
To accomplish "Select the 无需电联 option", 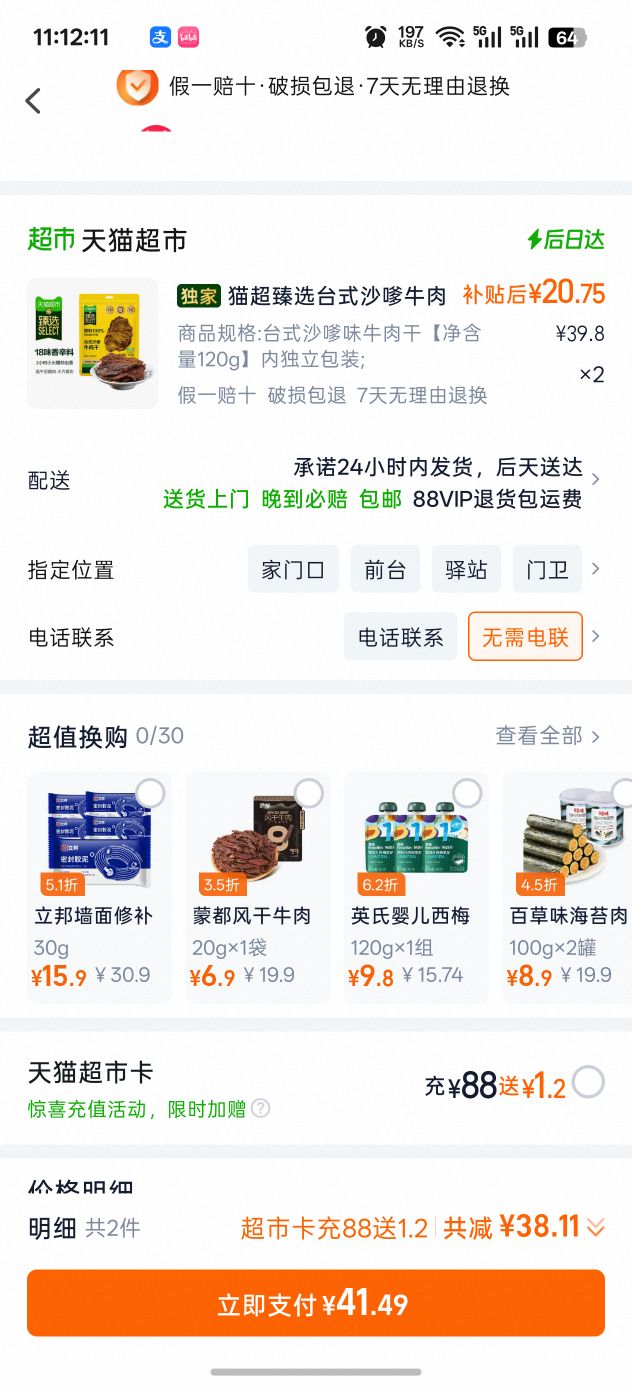I will pos(525,637).
